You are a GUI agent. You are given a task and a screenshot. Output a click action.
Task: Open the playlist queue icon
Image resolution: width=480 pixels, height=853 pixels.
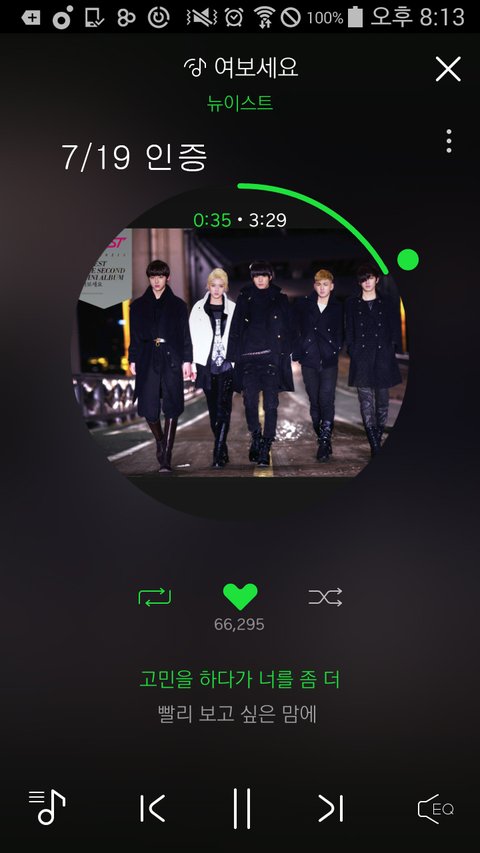coord(47,807)
